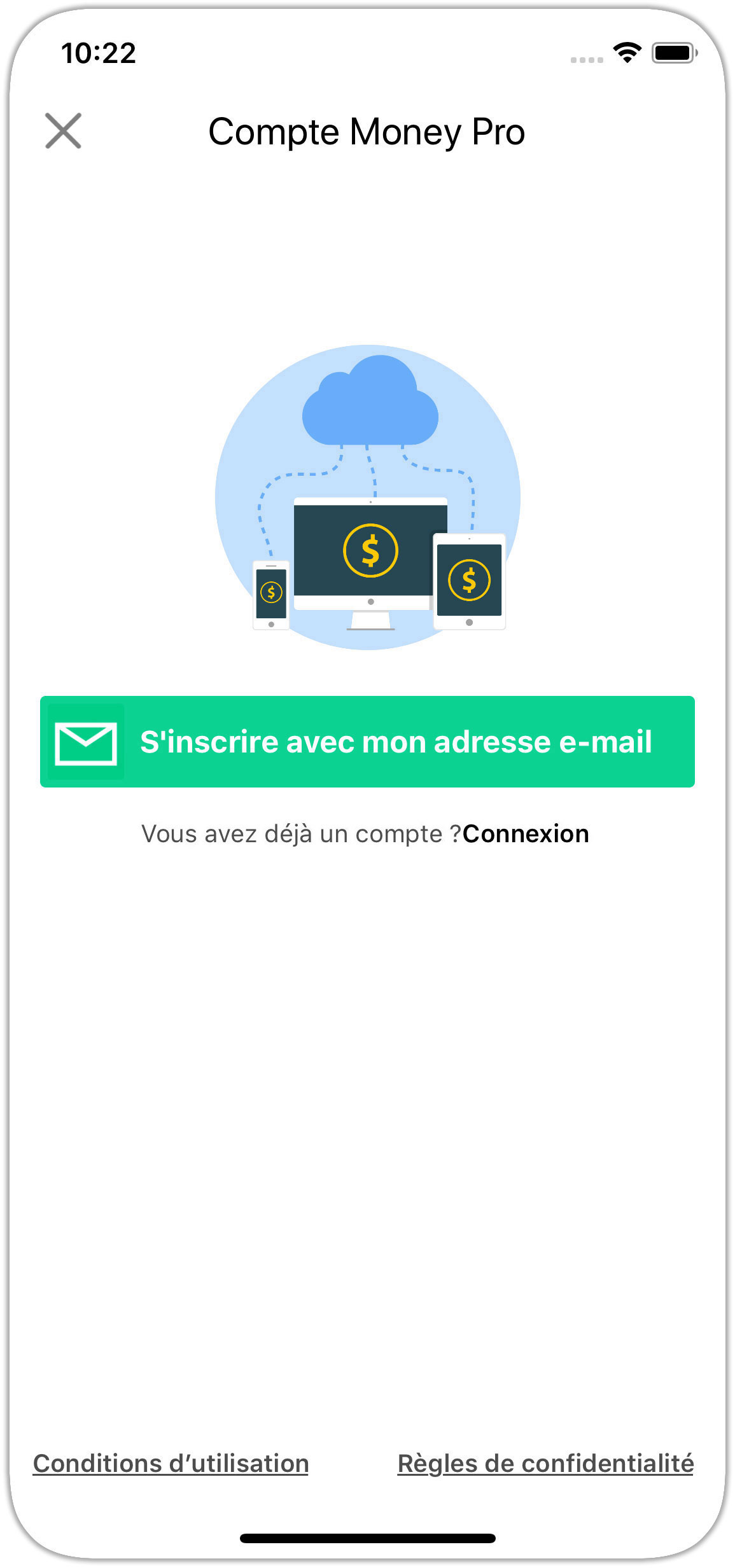Viewport: 735px width, 1568px height.
Task: Open Conditions d'utilisation
Action: [171, 1463]
